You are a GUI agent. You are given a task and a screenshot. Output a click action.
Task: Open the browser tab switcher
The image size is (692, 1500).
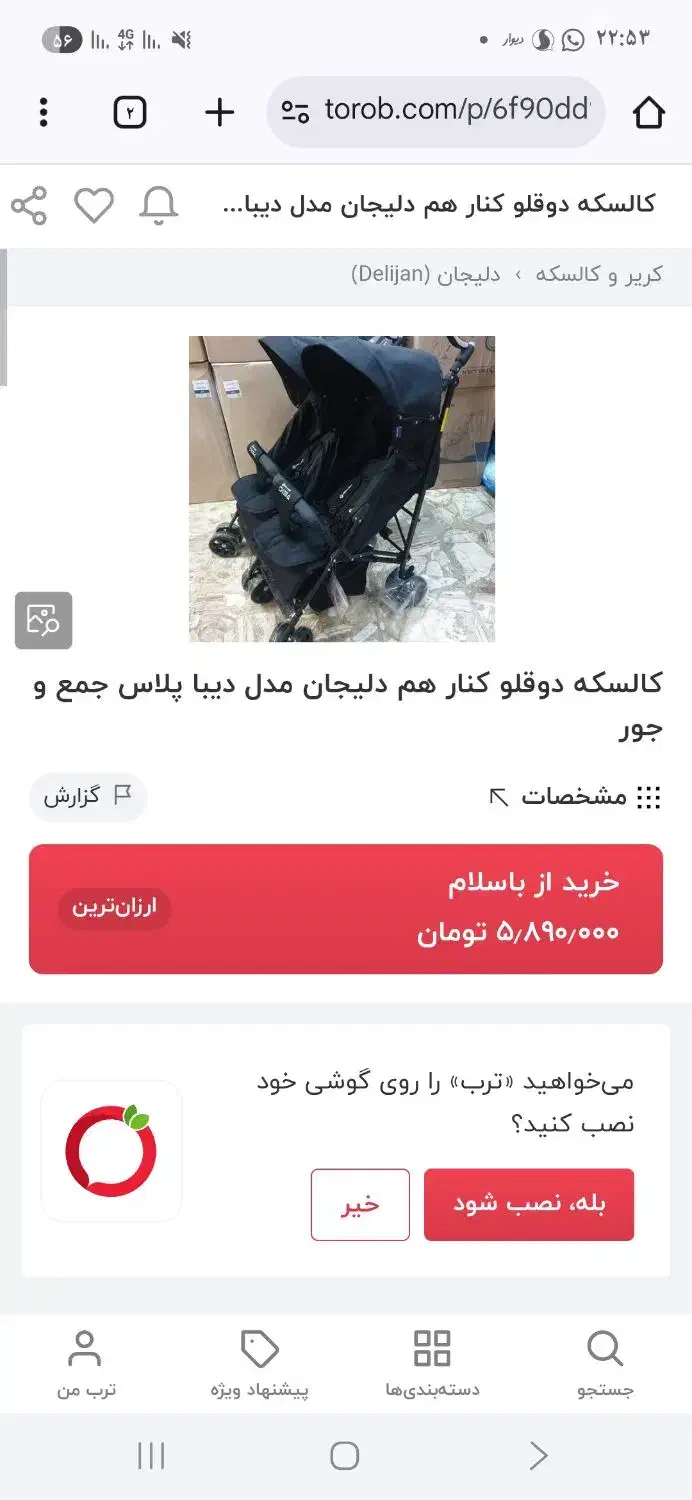[x=130, y=113]
